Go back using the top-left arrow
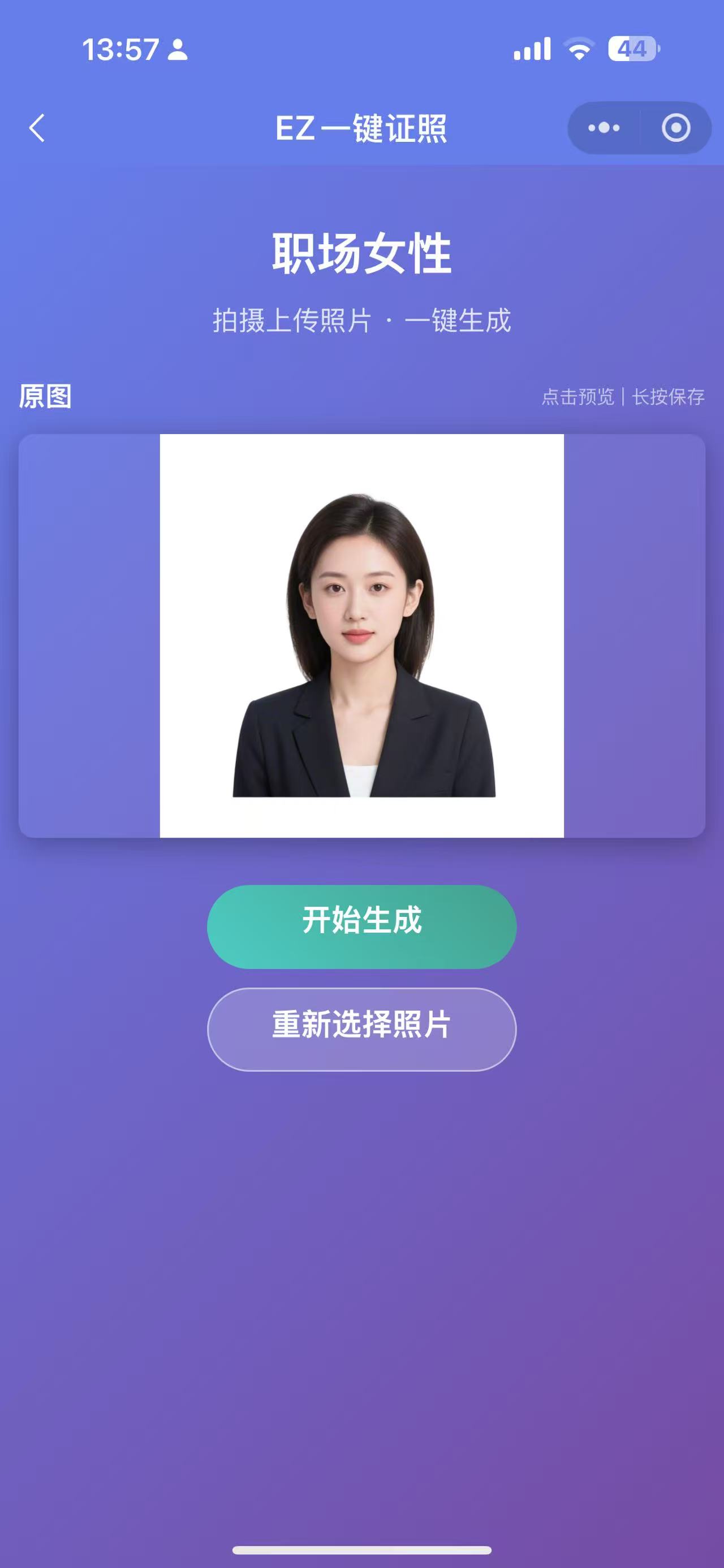The height and width of the screenshot is (1568, 724). pos(37,128)
